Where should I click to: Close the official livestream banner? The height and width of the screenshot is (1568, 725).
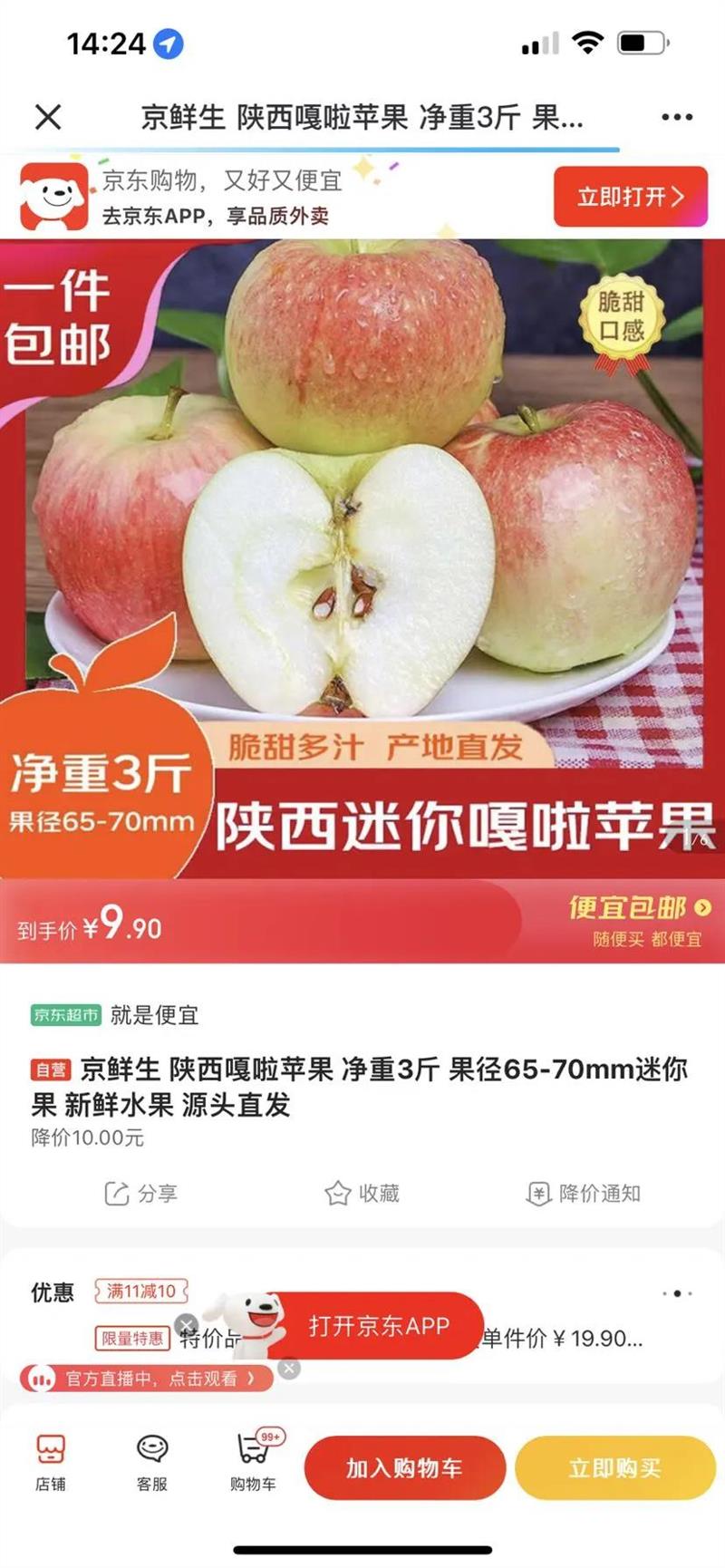289,1368
